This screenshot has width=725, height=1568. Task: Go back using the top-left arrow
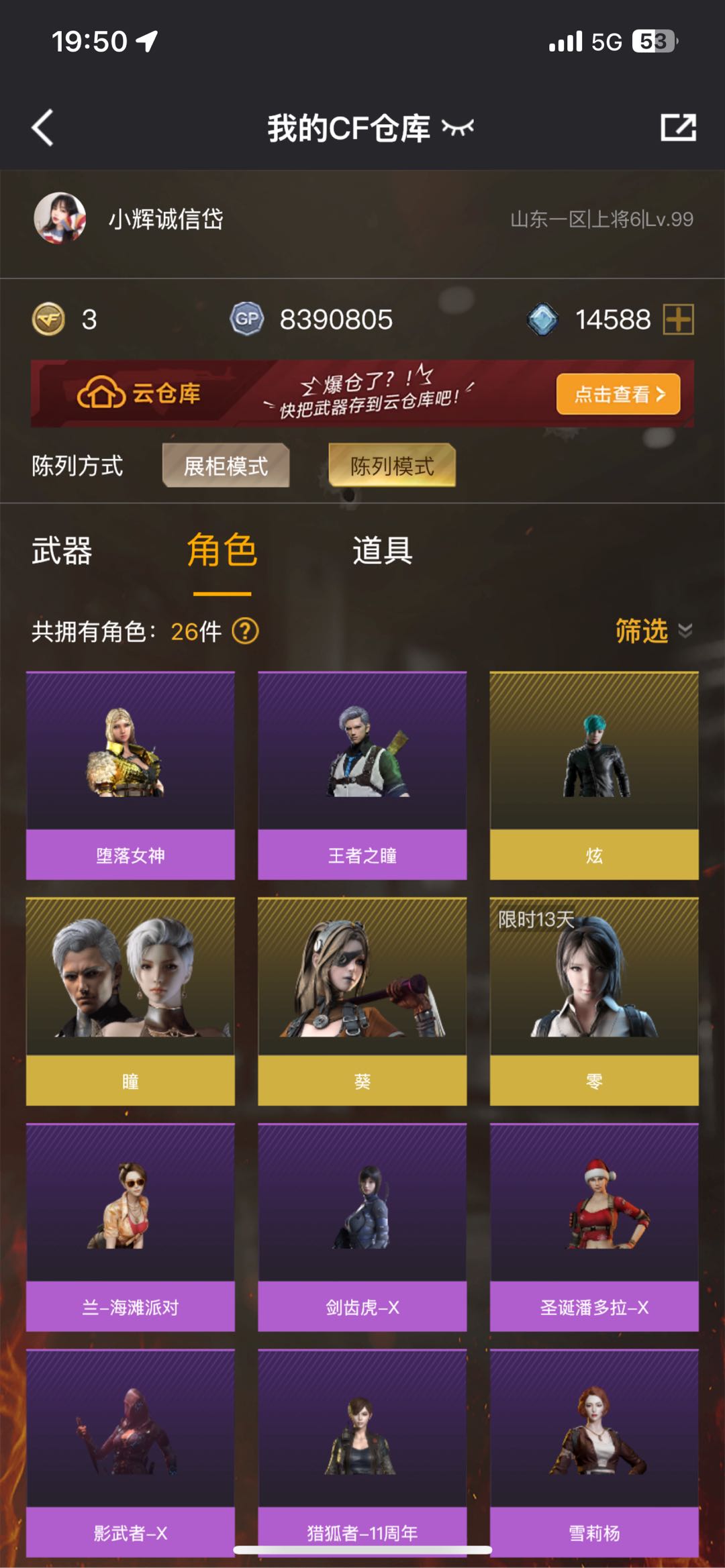tap(42, 127)
